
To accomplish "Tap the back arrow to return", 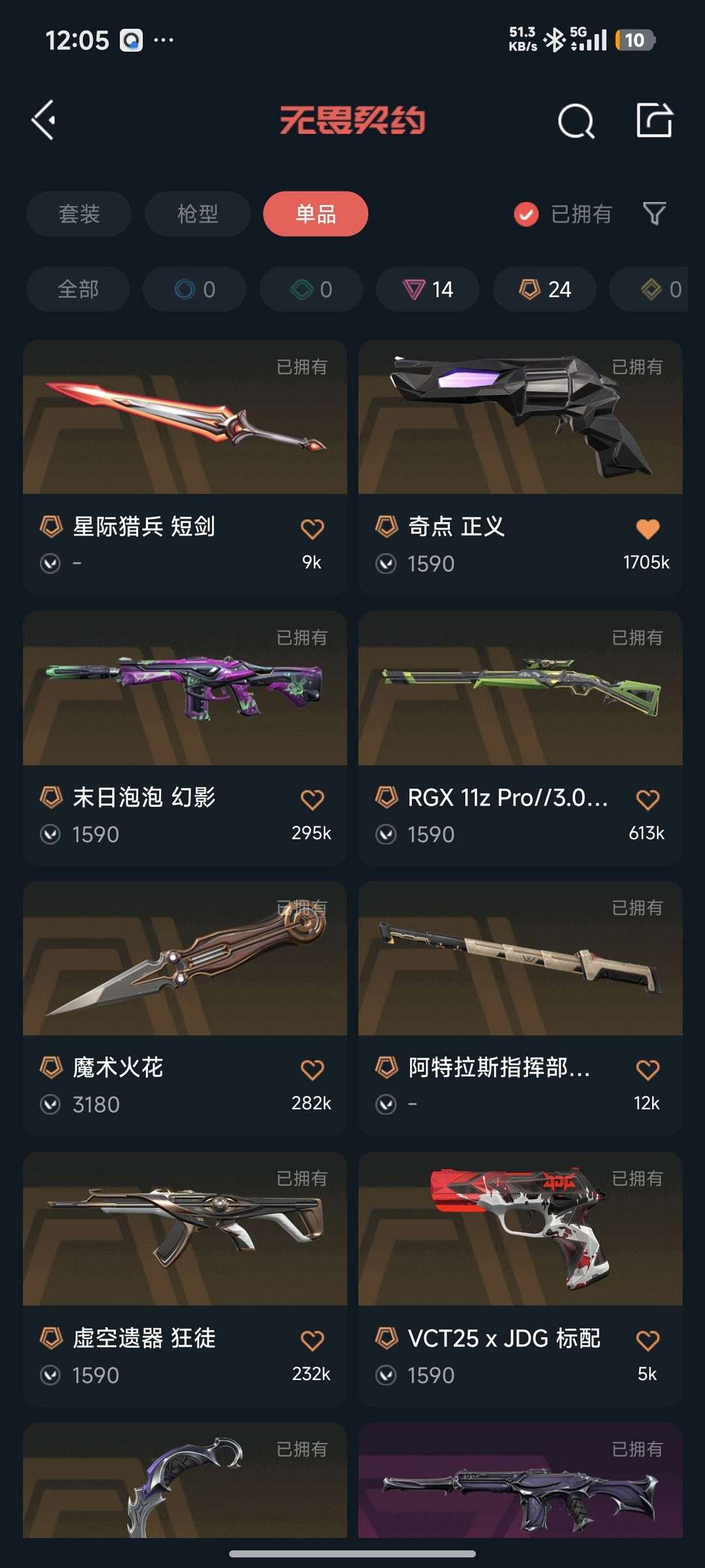I will click(x=44, y=119).
